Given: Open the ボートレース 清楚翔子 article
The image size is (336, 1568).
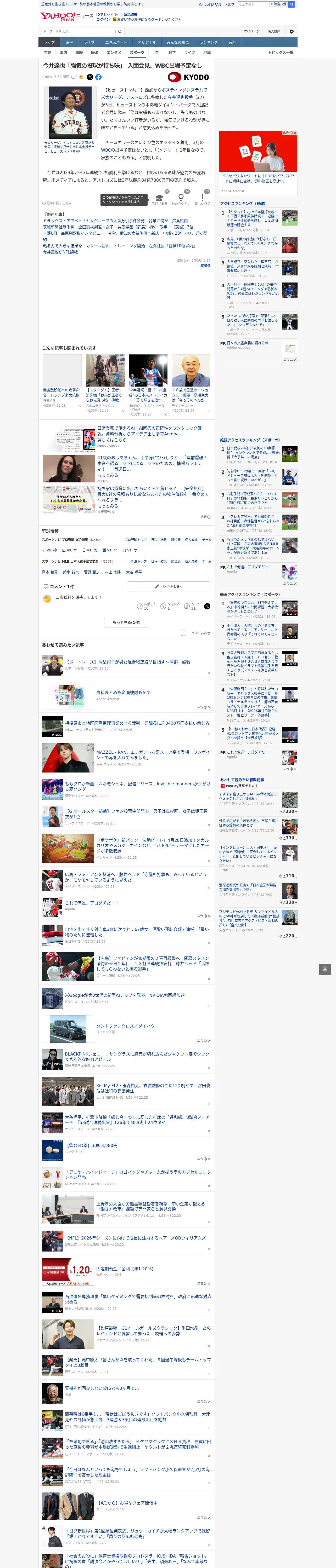Looking at the screenshot, I should pyautogui.click(x=127, y=662).
